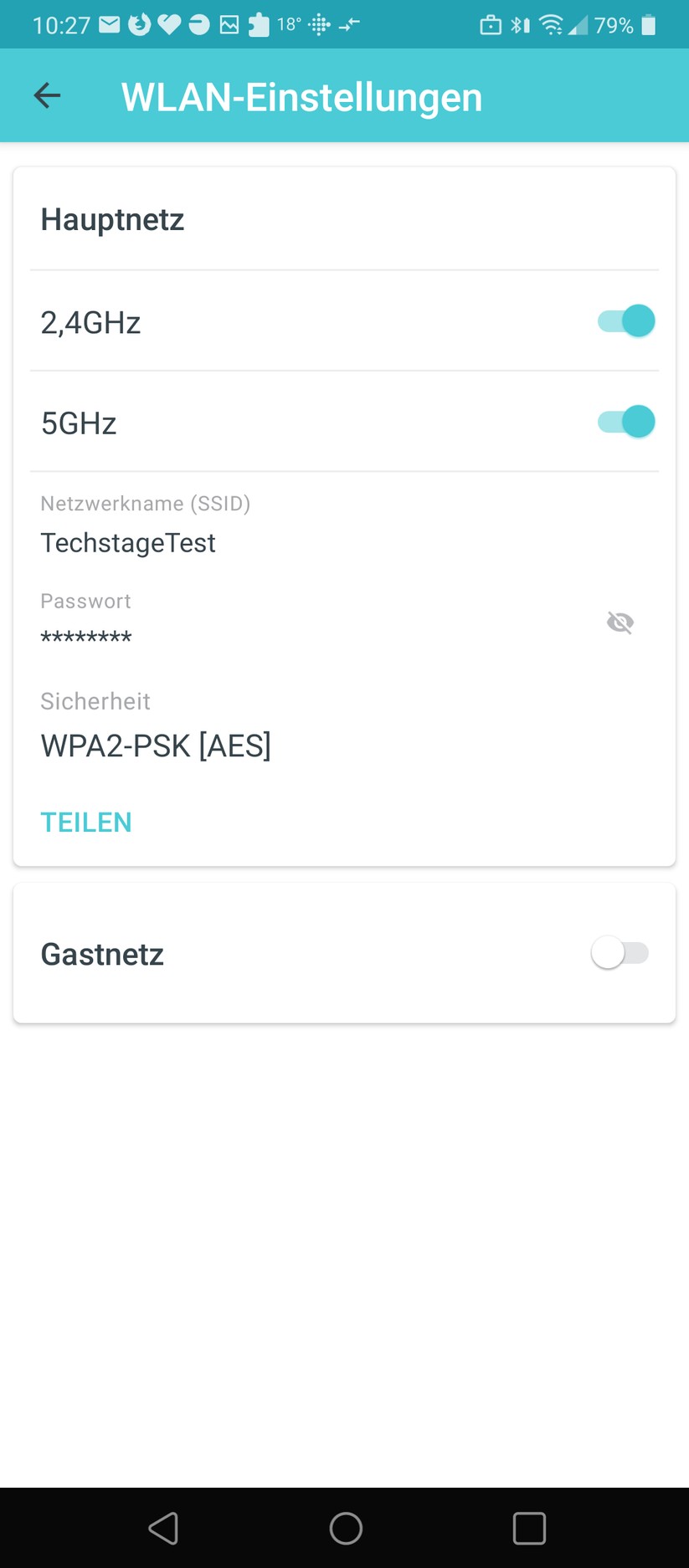The width and height of the screenshot is (689, 1568).
Task: Change the WPA2-PSK [AES] setting
Action: (156, 746)
